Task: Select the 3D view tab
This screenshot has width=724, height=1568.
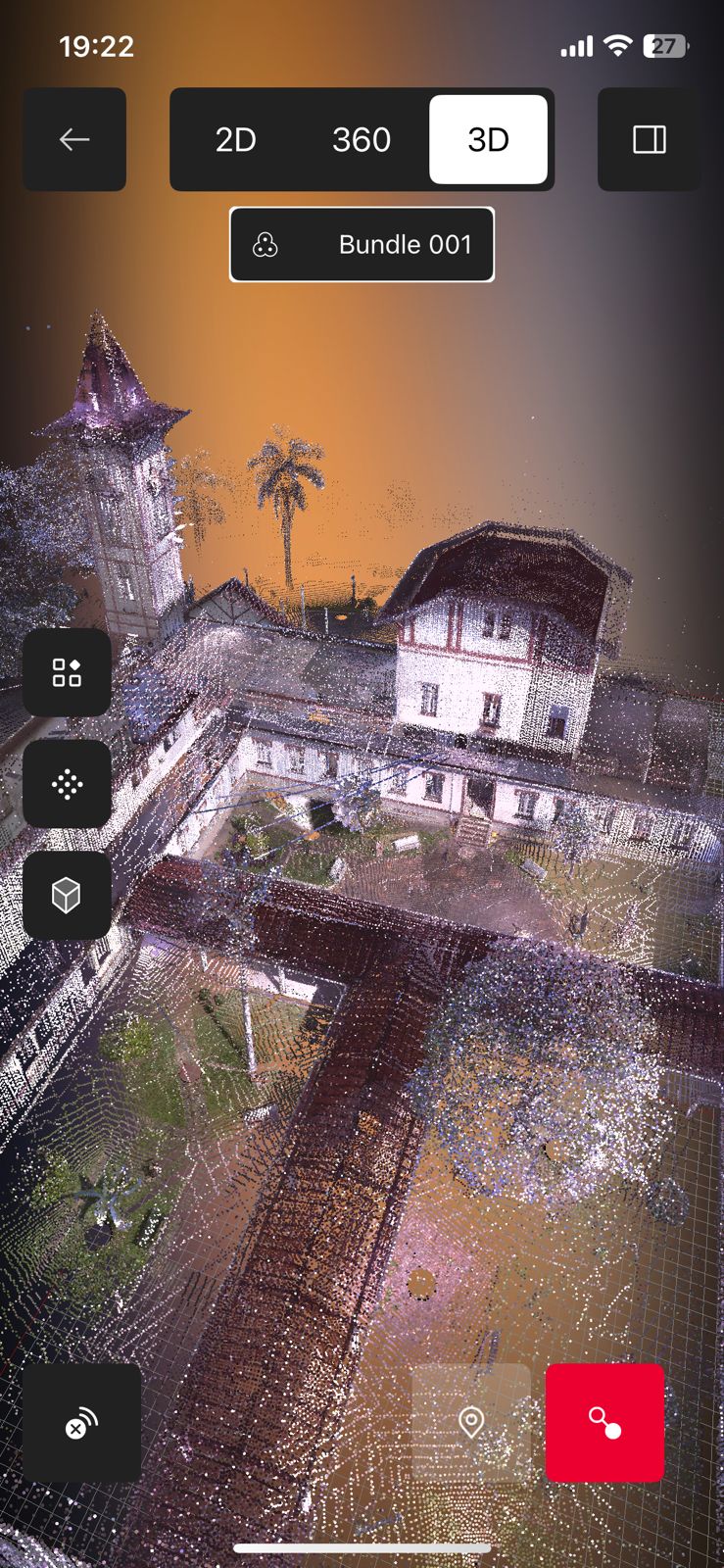Action: 488,139
